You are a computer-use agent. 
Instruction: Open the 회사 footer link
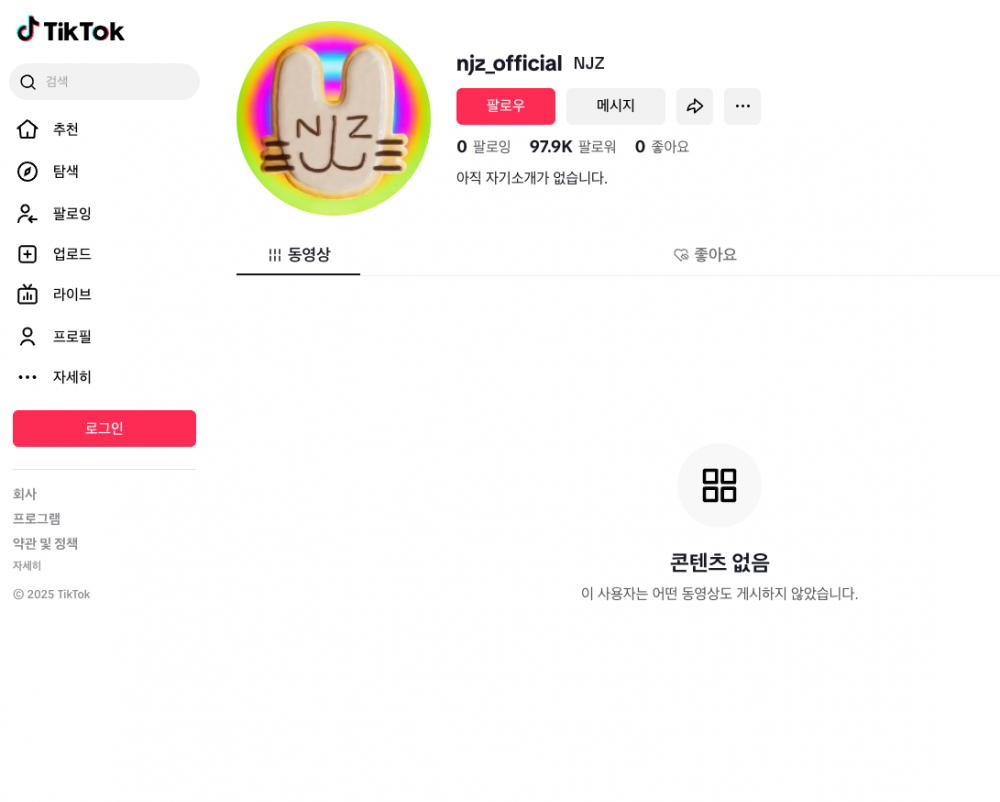pos(25,494)
